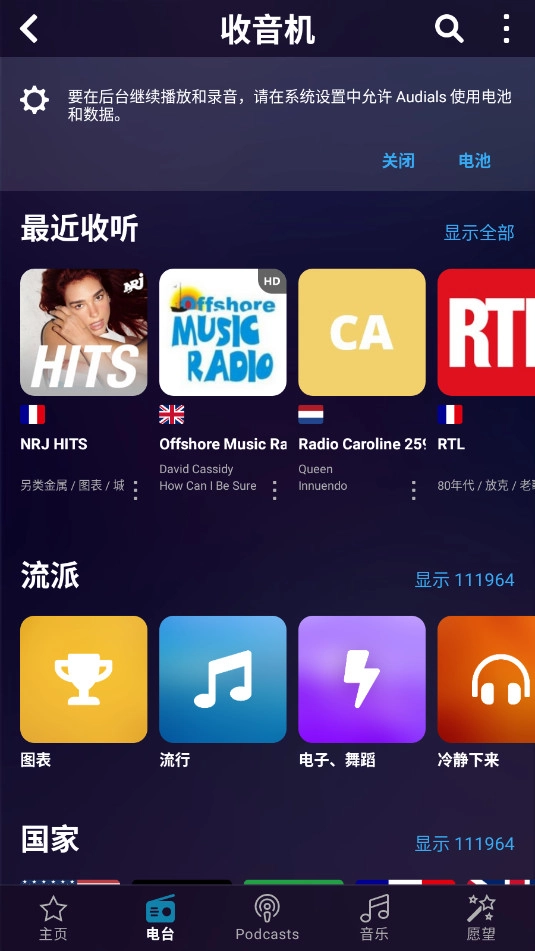Open the 图表 genre tile
This screenshot has height=951, width=535.
[x=84, y=679]
